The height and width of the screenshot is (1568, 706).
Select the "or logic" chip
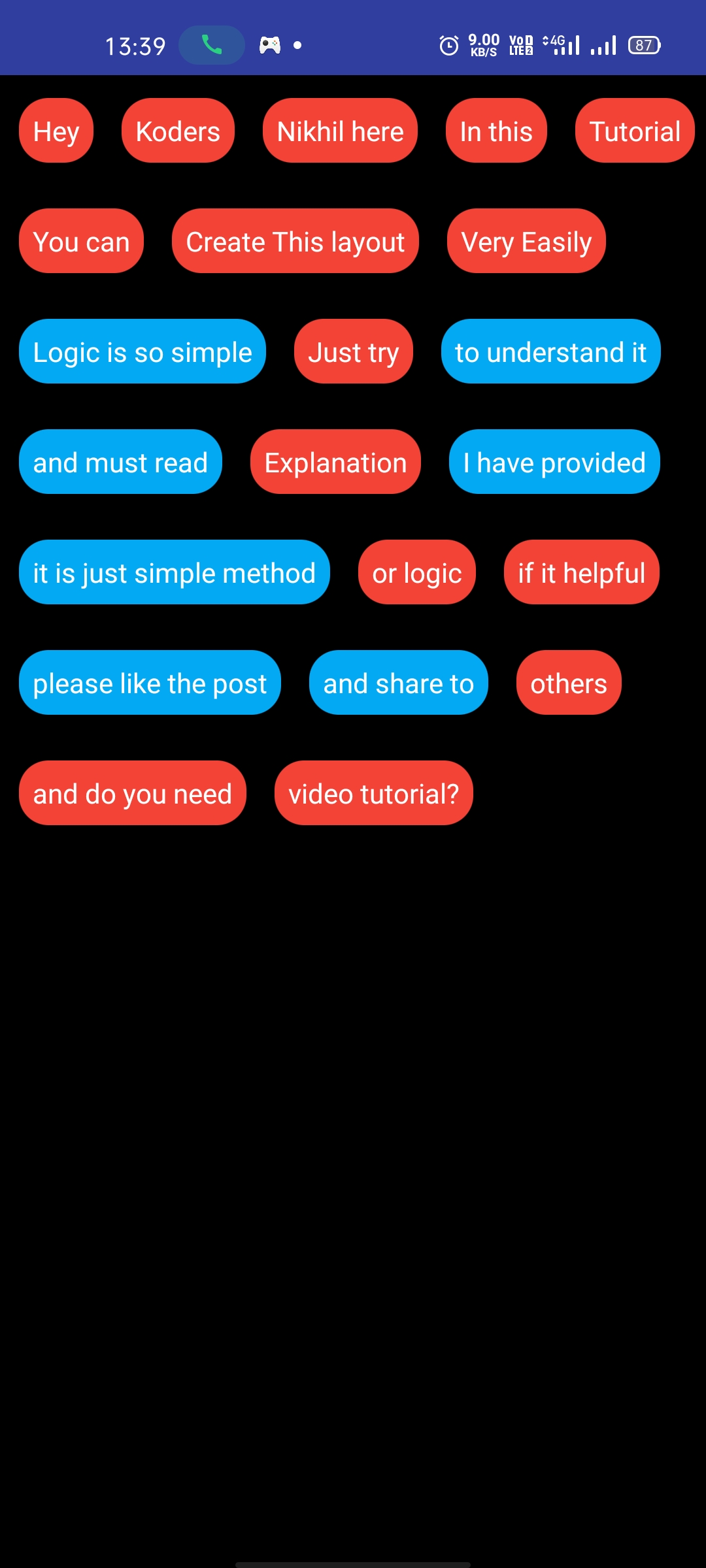(417, 572)
